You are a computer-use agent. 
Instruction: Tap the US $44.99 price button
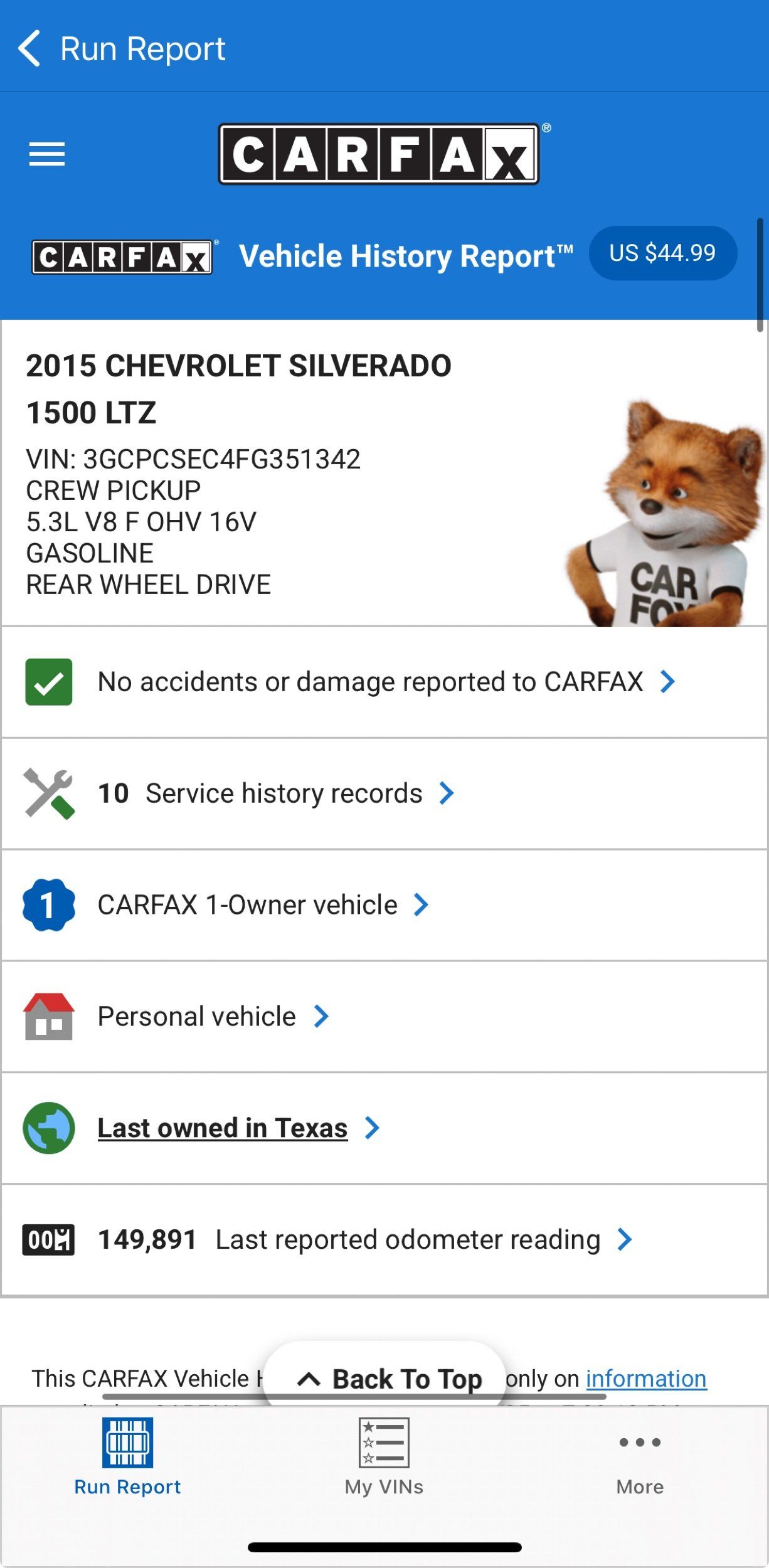[662, 253]
